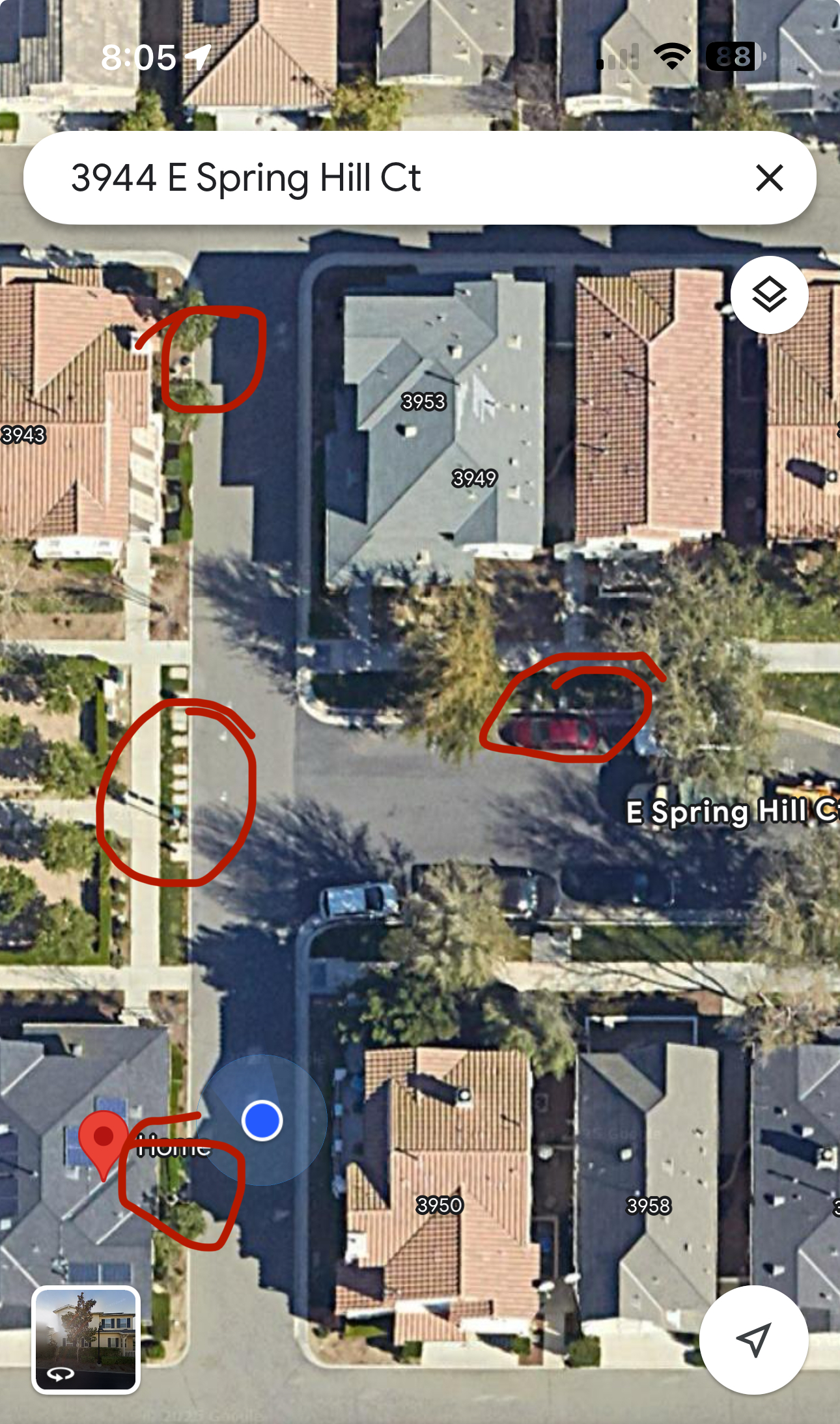
Task: Open the map layers button
Action: (x=769, y=295)
